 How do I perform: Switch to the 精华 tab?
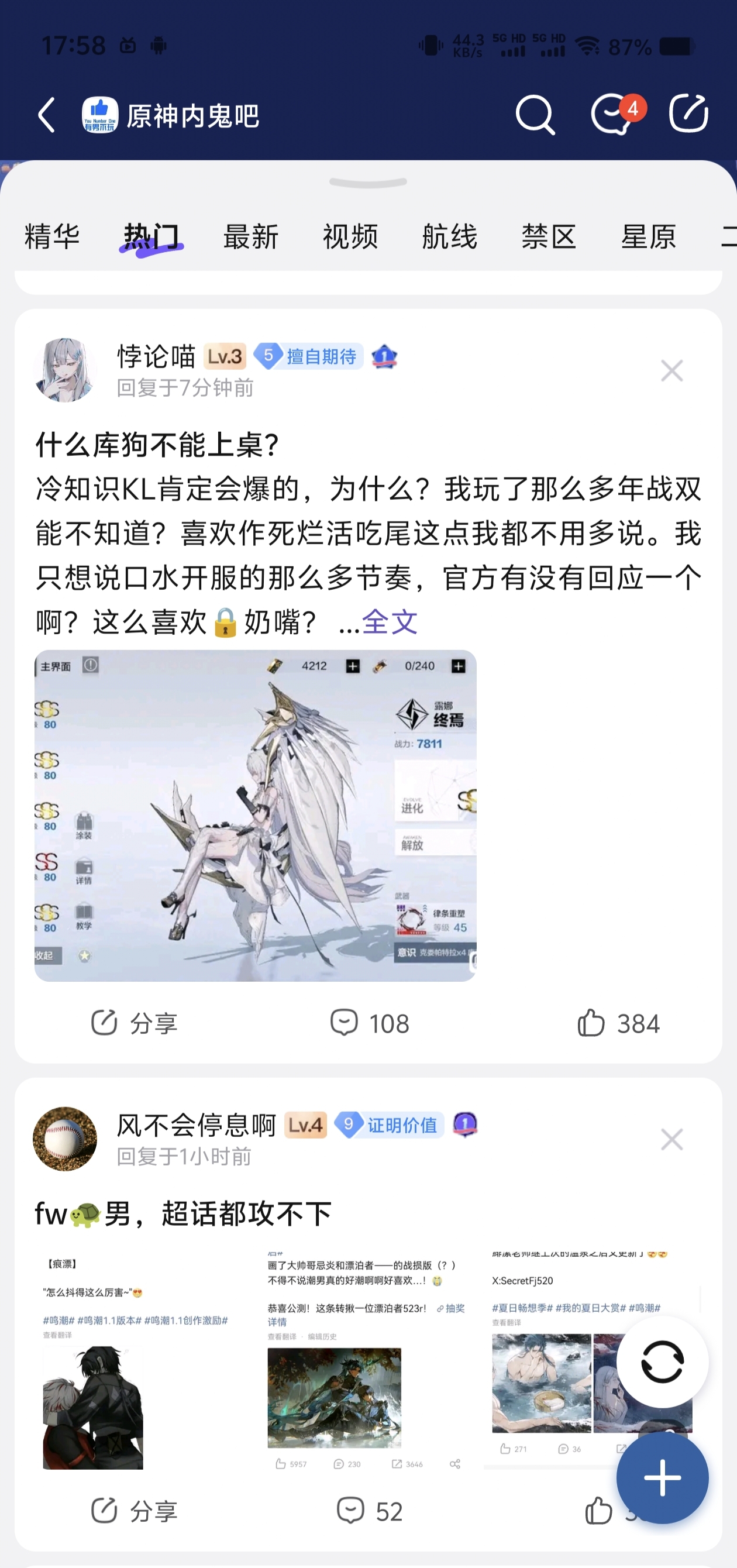[52, 236]
